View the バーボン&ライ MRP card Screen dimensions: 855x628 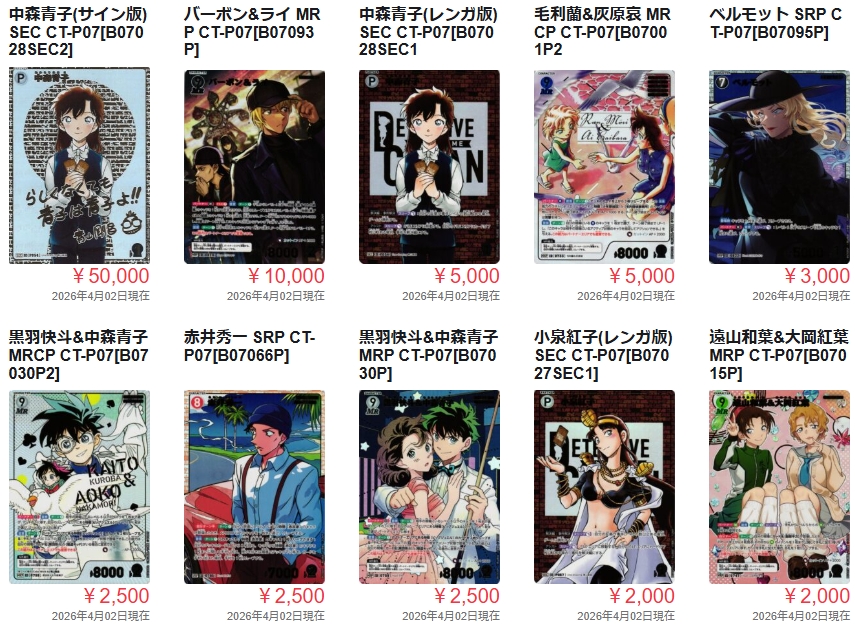pos(254,166)
